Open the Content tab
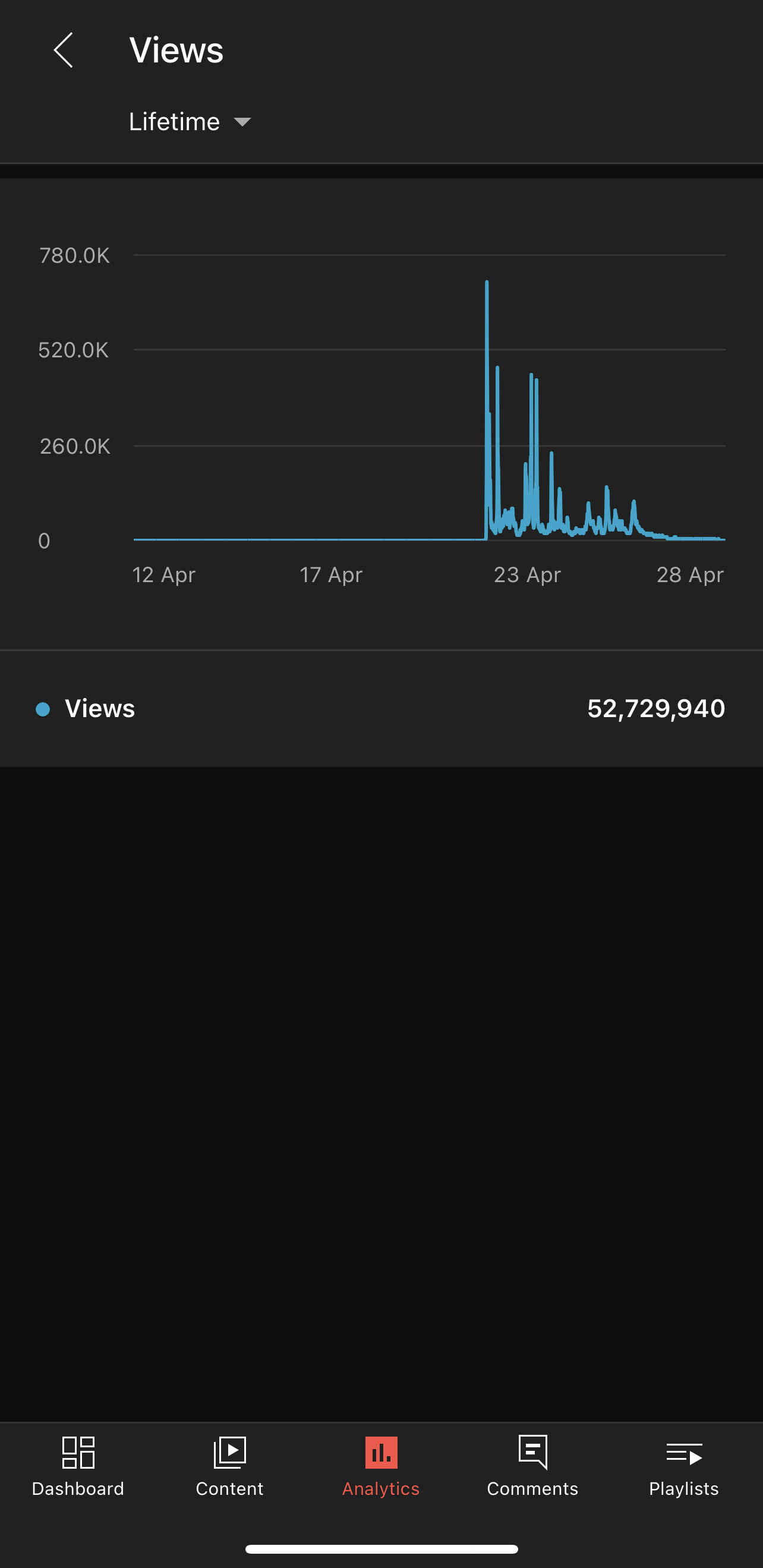 click(x=229, y=1466)
